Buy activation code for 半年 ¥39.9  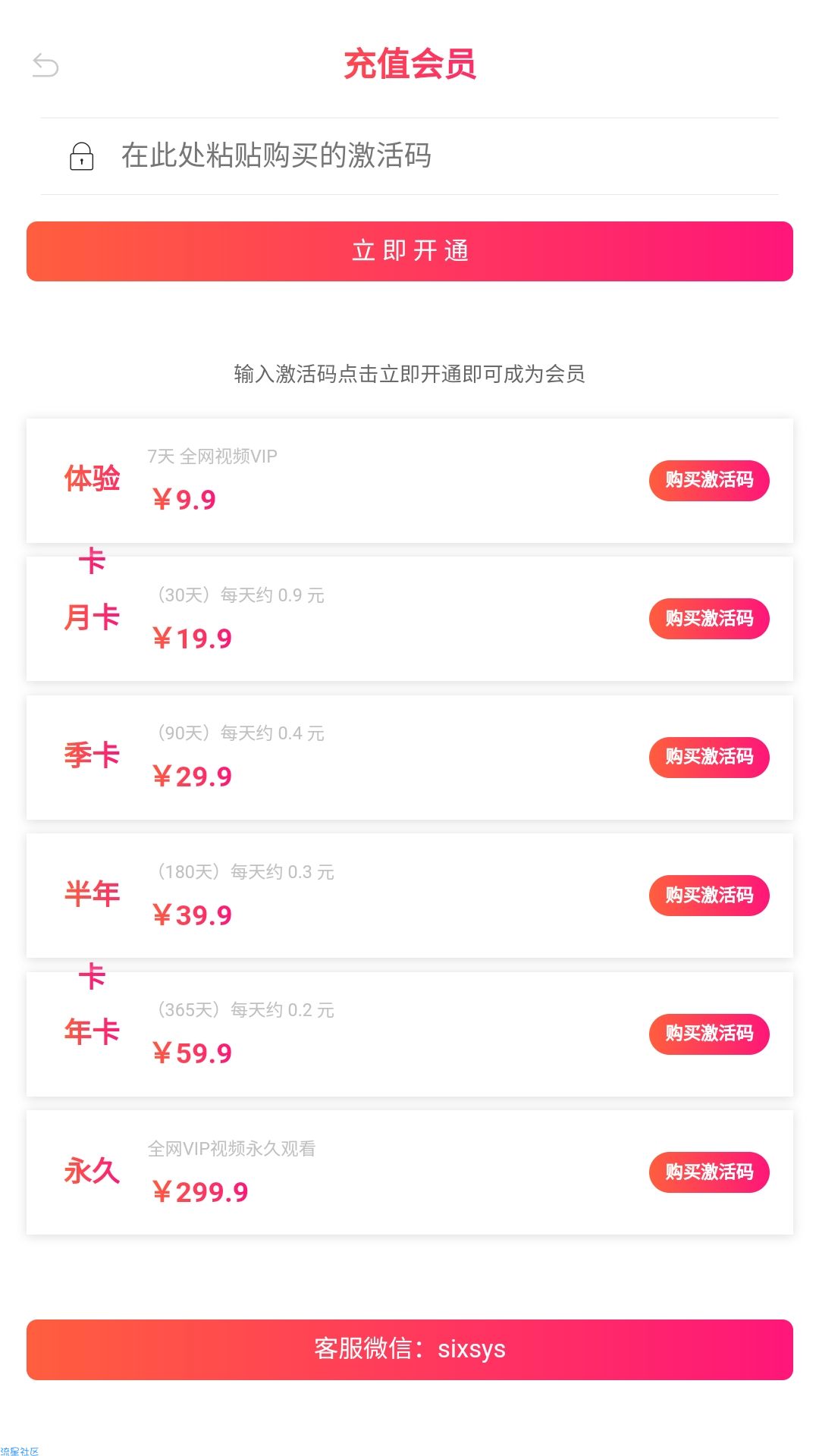709,896
